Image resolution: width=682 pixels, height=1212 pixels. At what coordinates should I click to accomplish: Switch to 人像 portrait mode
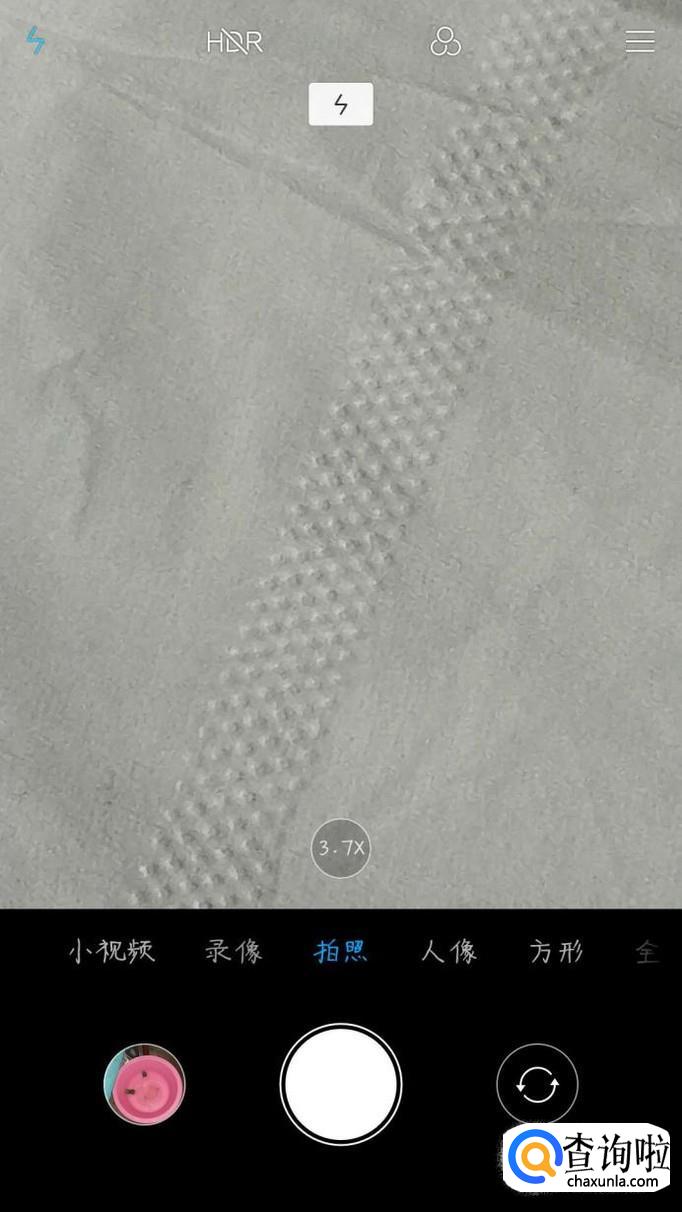(x=449, y=950)
